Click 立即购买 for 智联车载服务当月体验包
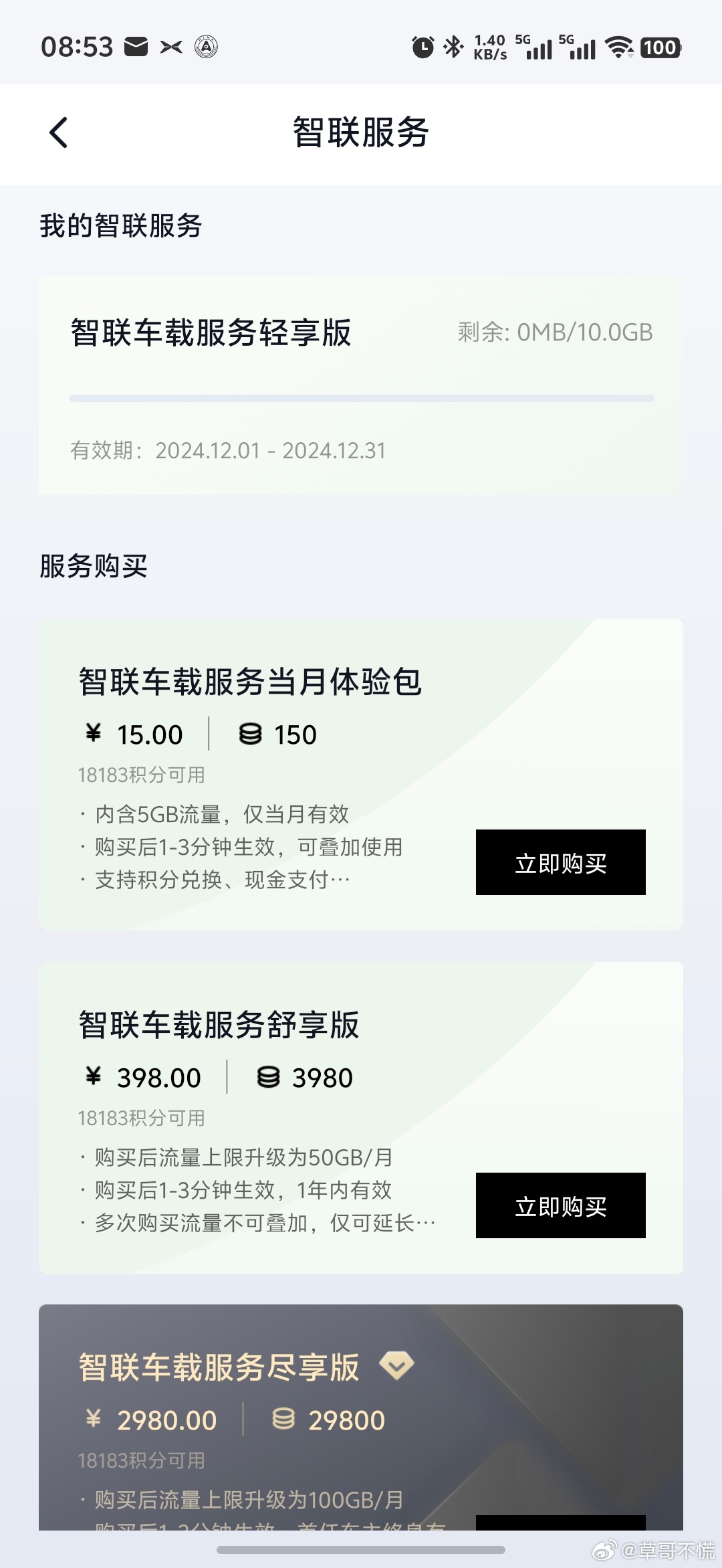Screen dimensions: 722x1568 click(560, 863)
